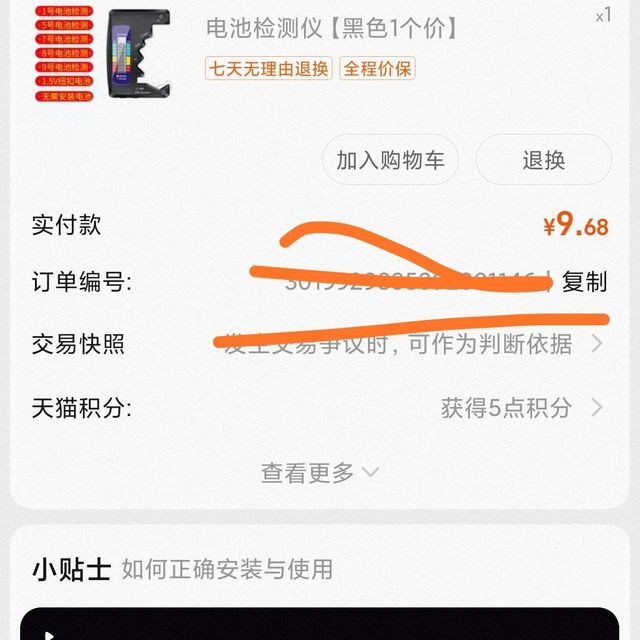Open the 交易快照 row
This screenshot has height=640, width=640.
click(320, 345)
